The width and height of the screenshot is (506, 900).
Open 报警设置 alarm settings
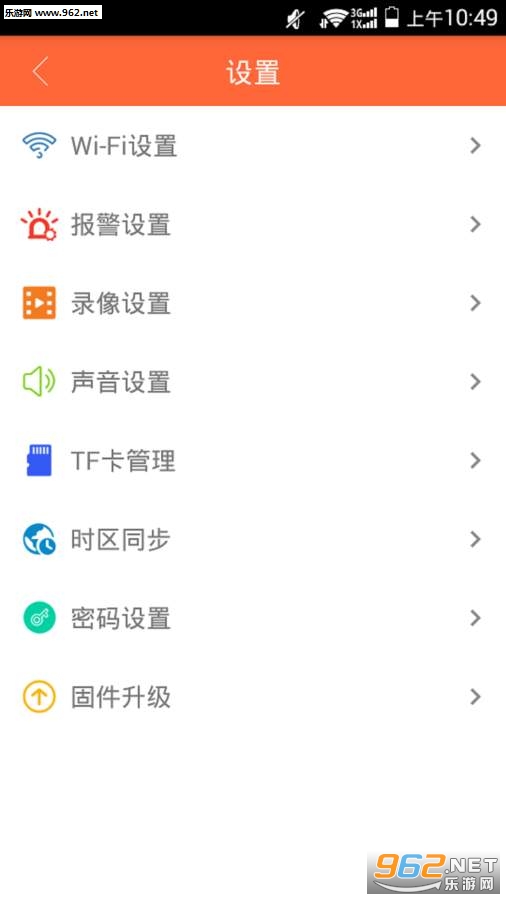[253, 224]
